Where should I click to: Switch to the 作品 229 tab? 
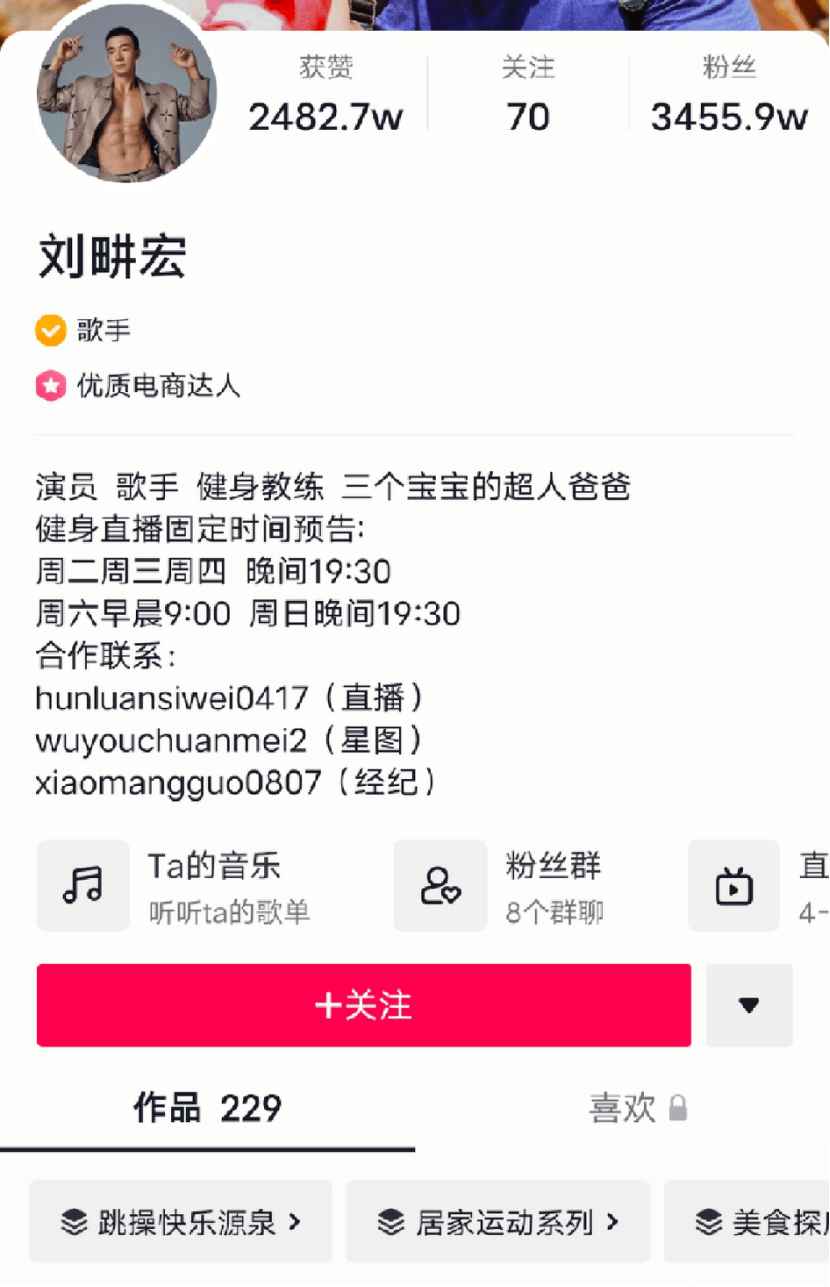tap(207, 1108)
